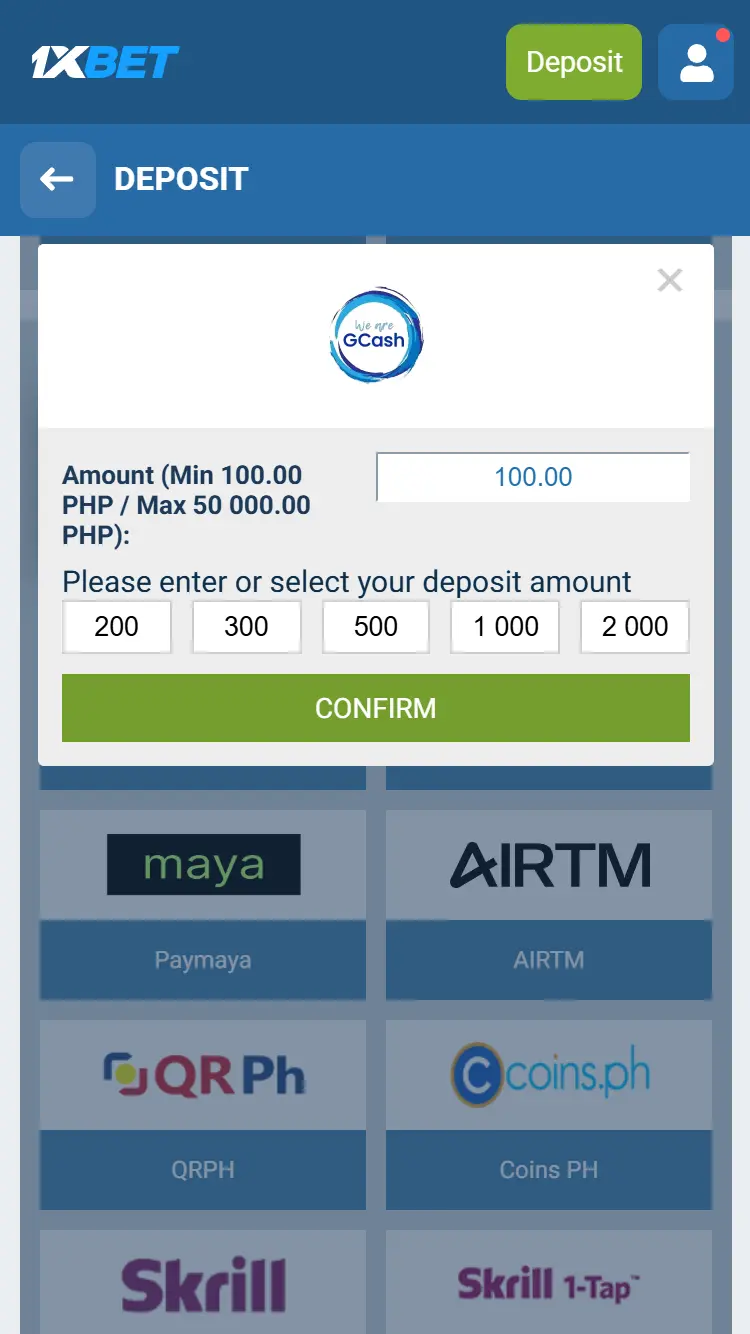750x1334 pixels.
Task: Select the 300 amount preset
Action: tap(246, 627)
